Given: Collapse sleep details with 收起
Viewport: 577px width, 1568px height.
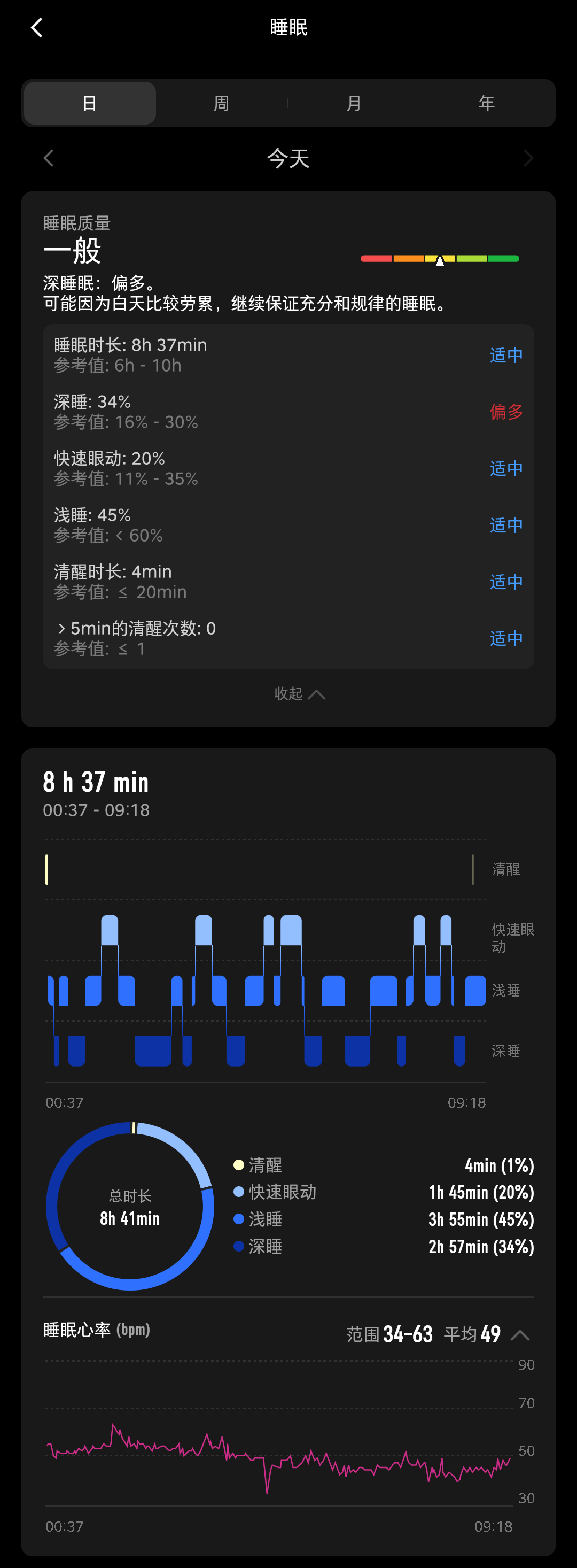Looking at the screenshot, I should [299, 694].
